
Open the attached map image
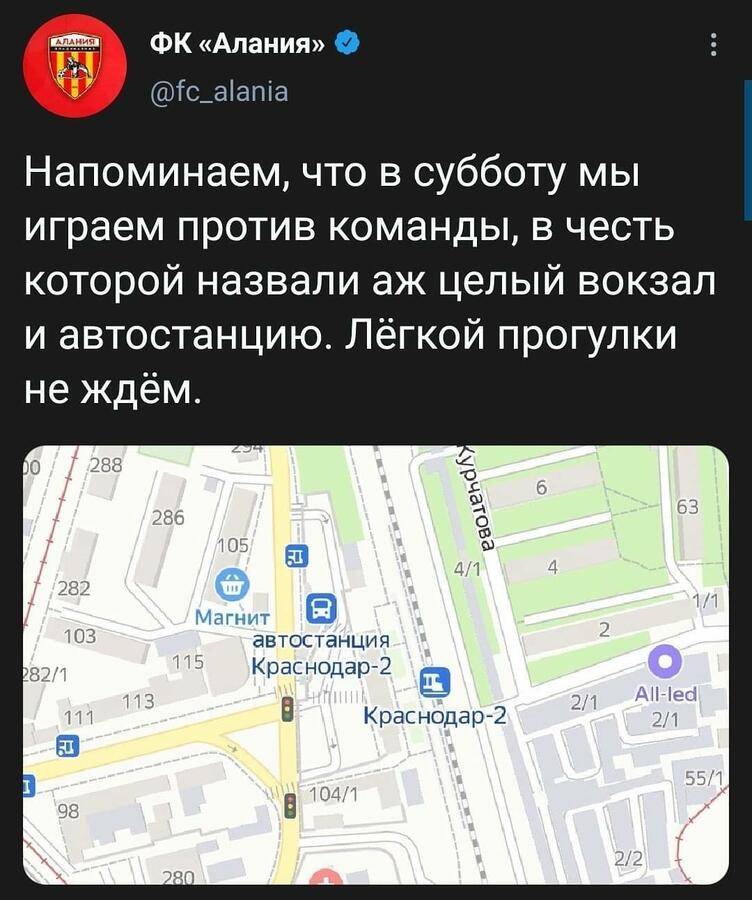(x=375, y=664)
